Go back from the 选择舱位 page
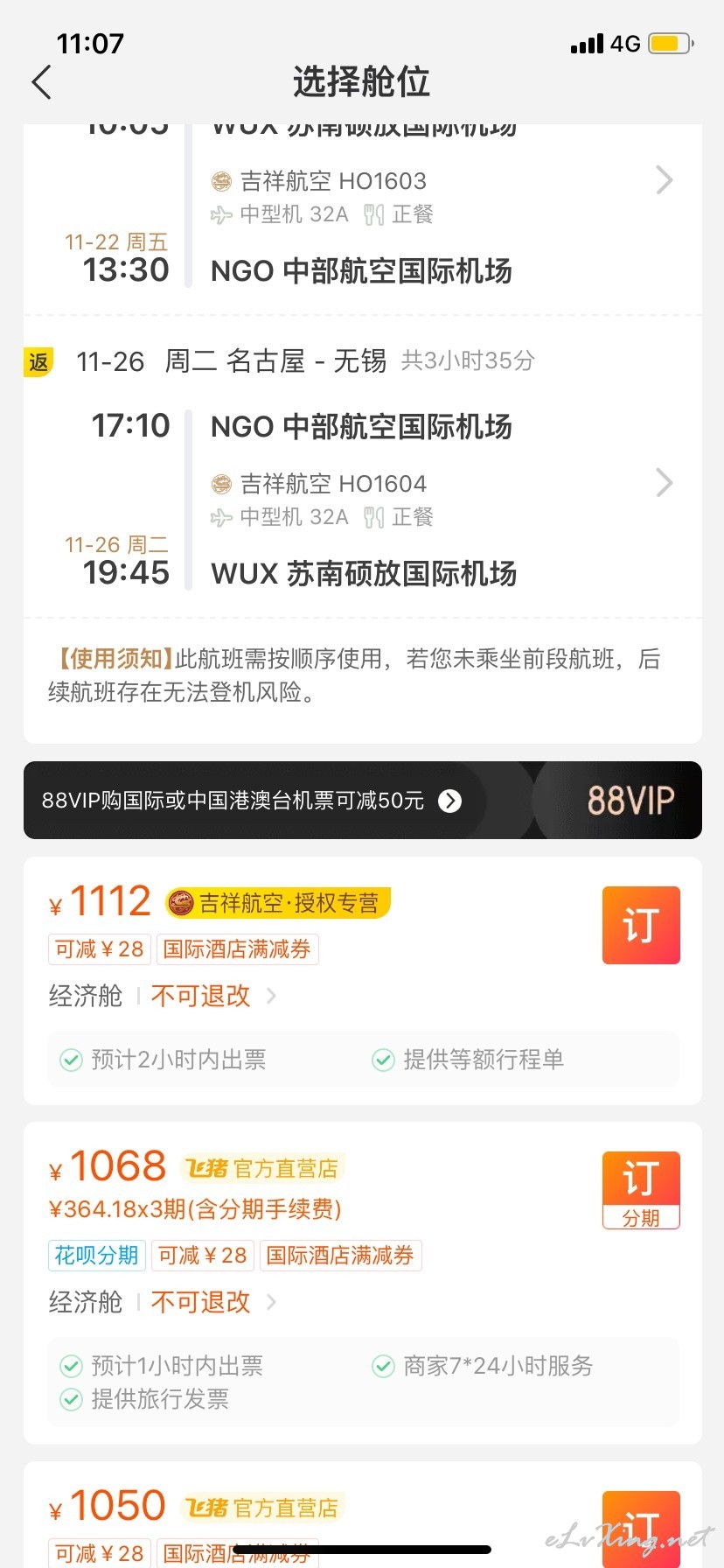 [x=41, y=82]
